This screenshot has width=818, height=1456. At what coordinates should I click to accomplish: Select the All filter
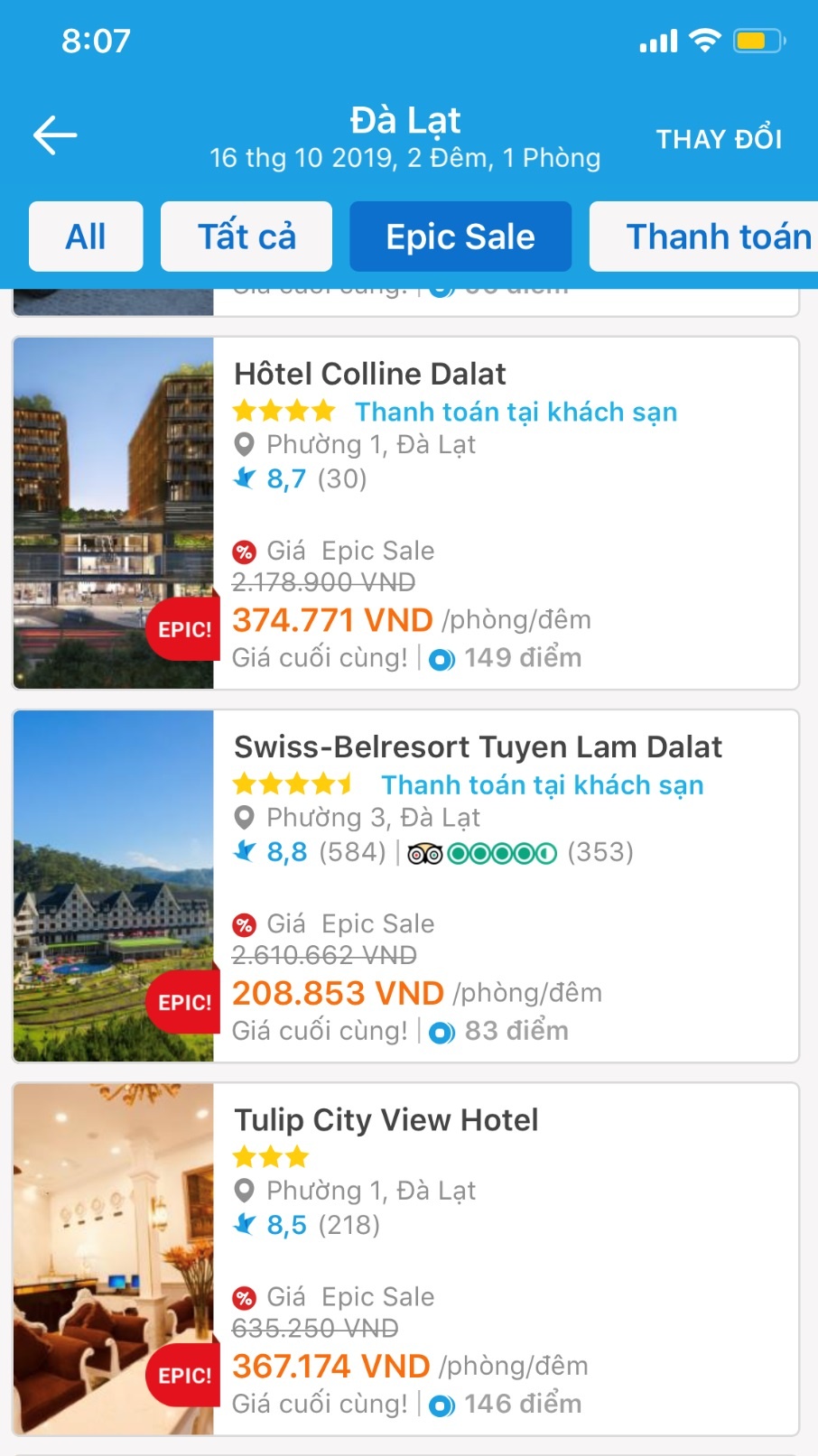coord(86,236)
